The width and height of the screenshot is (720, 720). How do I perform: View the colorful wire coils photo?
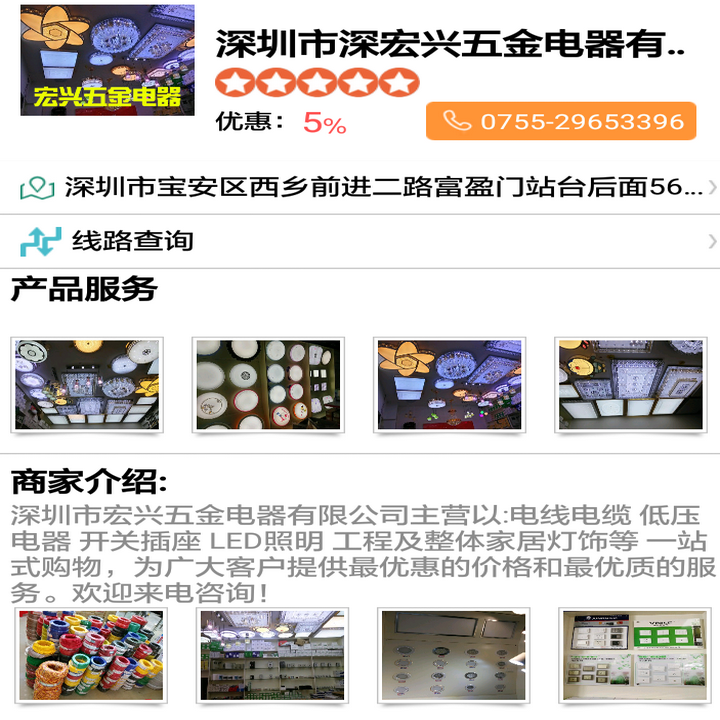point(91,655)
